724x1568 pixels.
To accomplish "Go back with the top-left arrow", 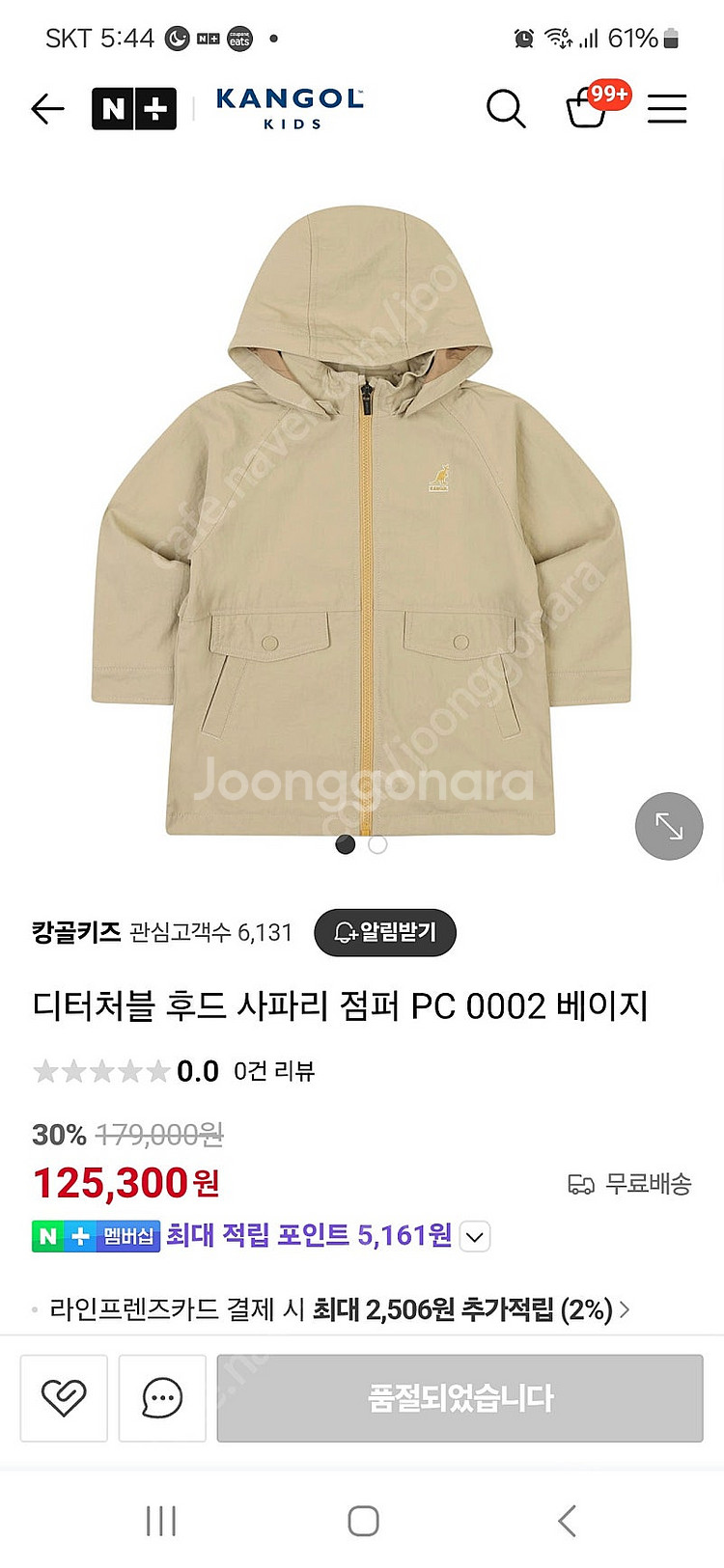I will point(47,109).
